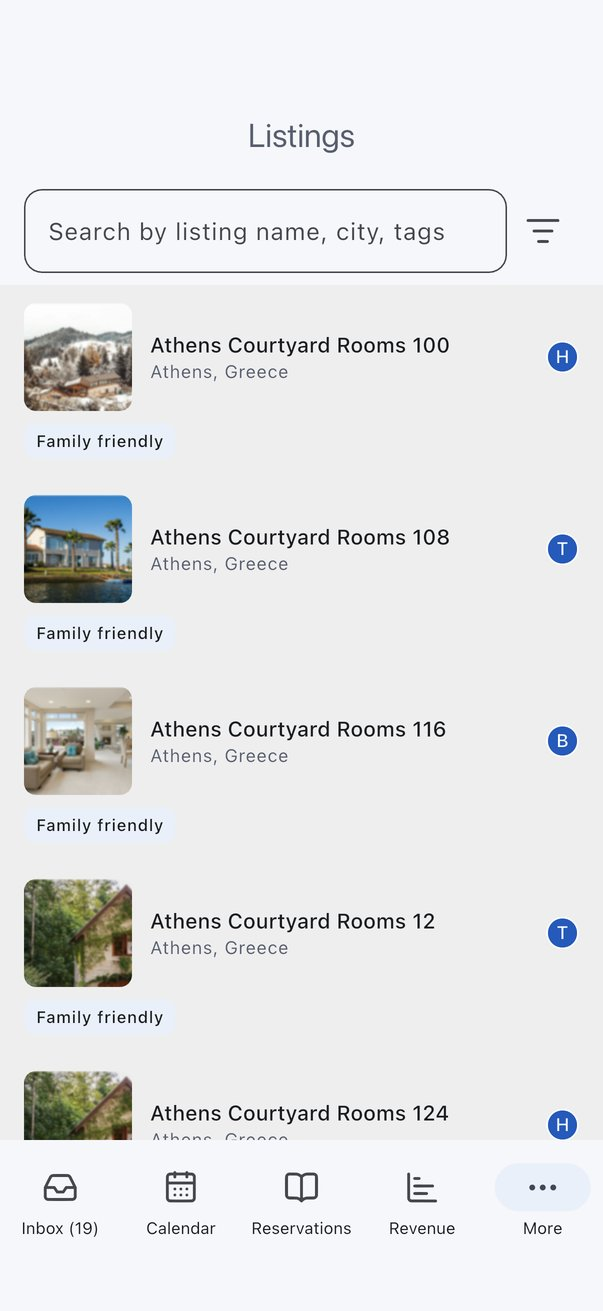Open the filter options icon
The width and height of the screenshot is (603, 1311).
click(543, 231)
